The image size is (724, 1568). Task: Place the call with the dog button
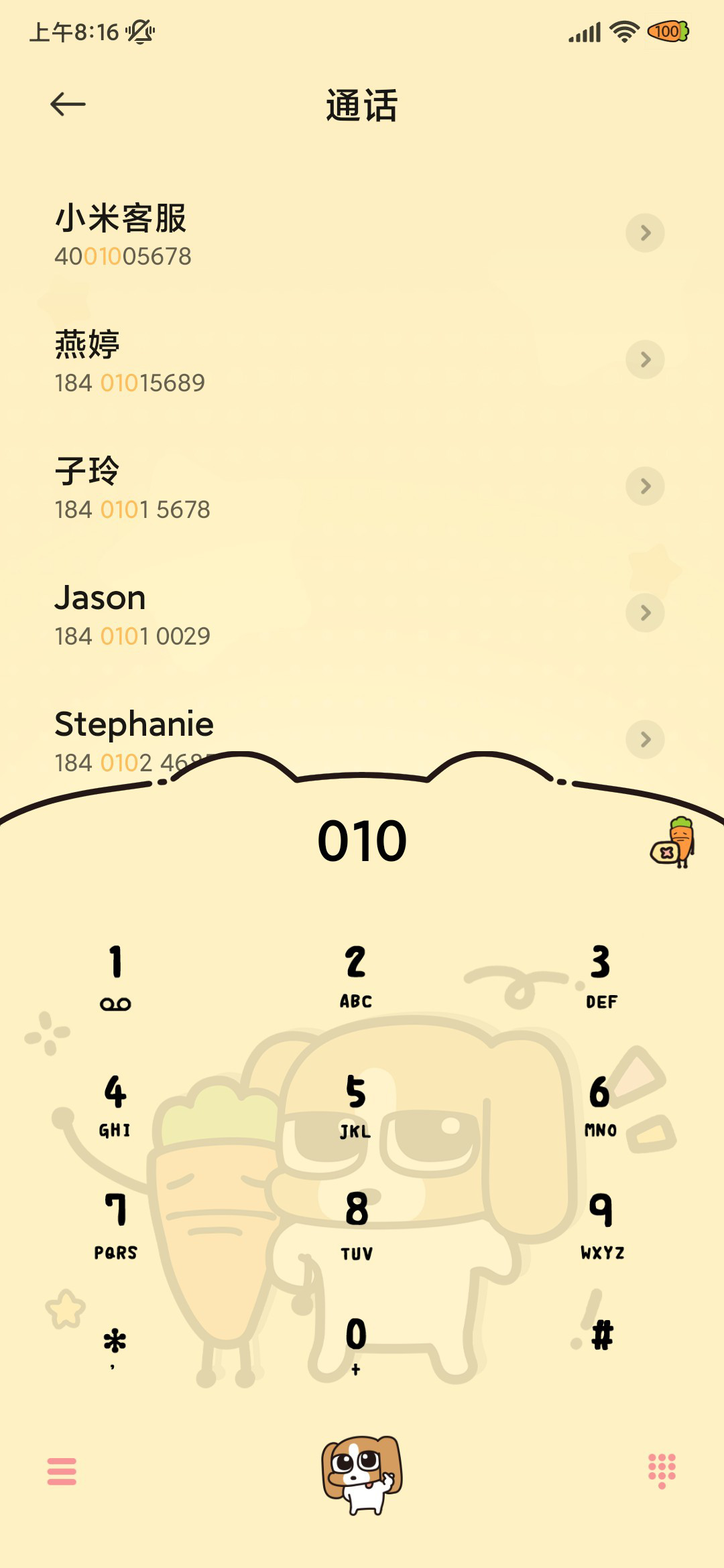362,1474
